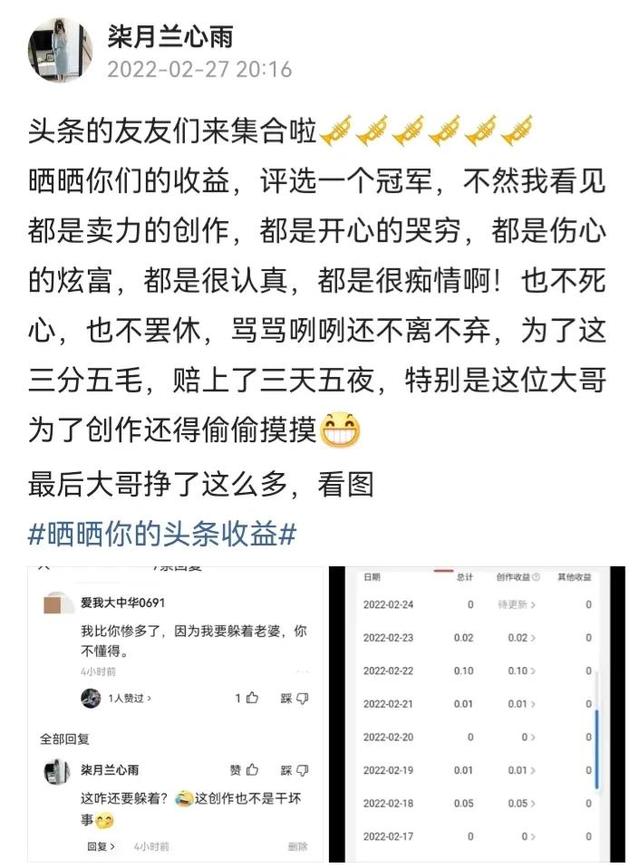640x868 pixels.
Task: Open the hashtag #晒晒你的头条收益#
Action: 163,534
